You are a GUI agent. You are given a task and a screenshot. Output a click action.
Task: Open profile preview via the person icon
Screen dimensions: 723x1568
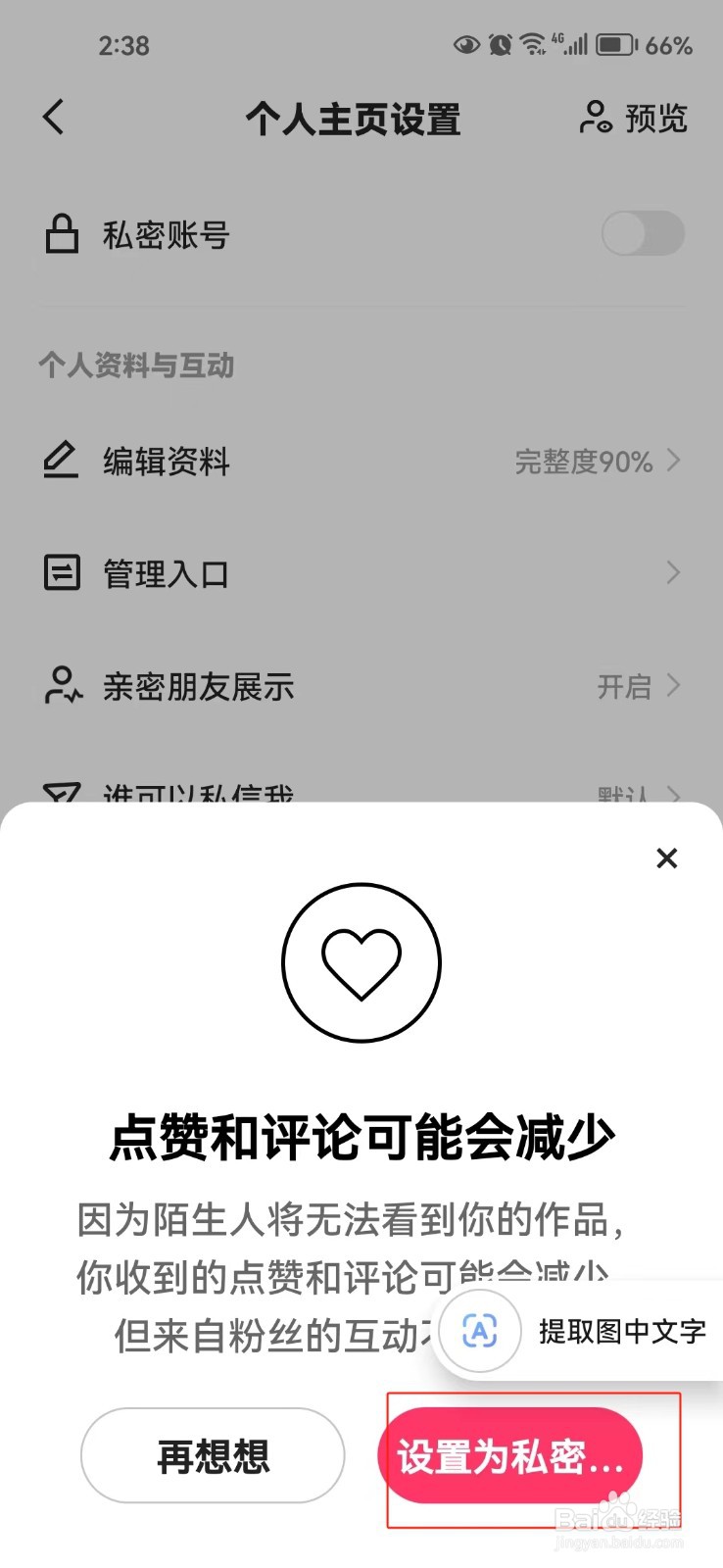(x=594, y=117)
